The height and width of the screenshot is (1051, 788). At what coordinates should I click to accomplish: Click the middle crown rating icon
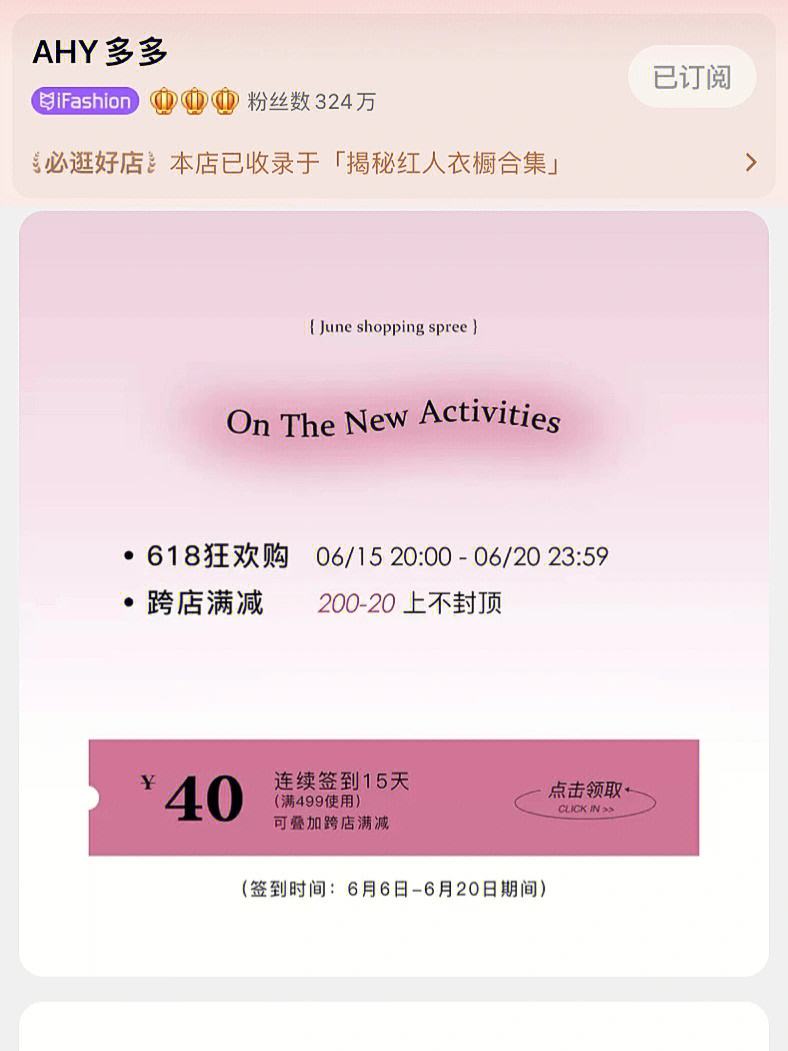tap(193, 101)
